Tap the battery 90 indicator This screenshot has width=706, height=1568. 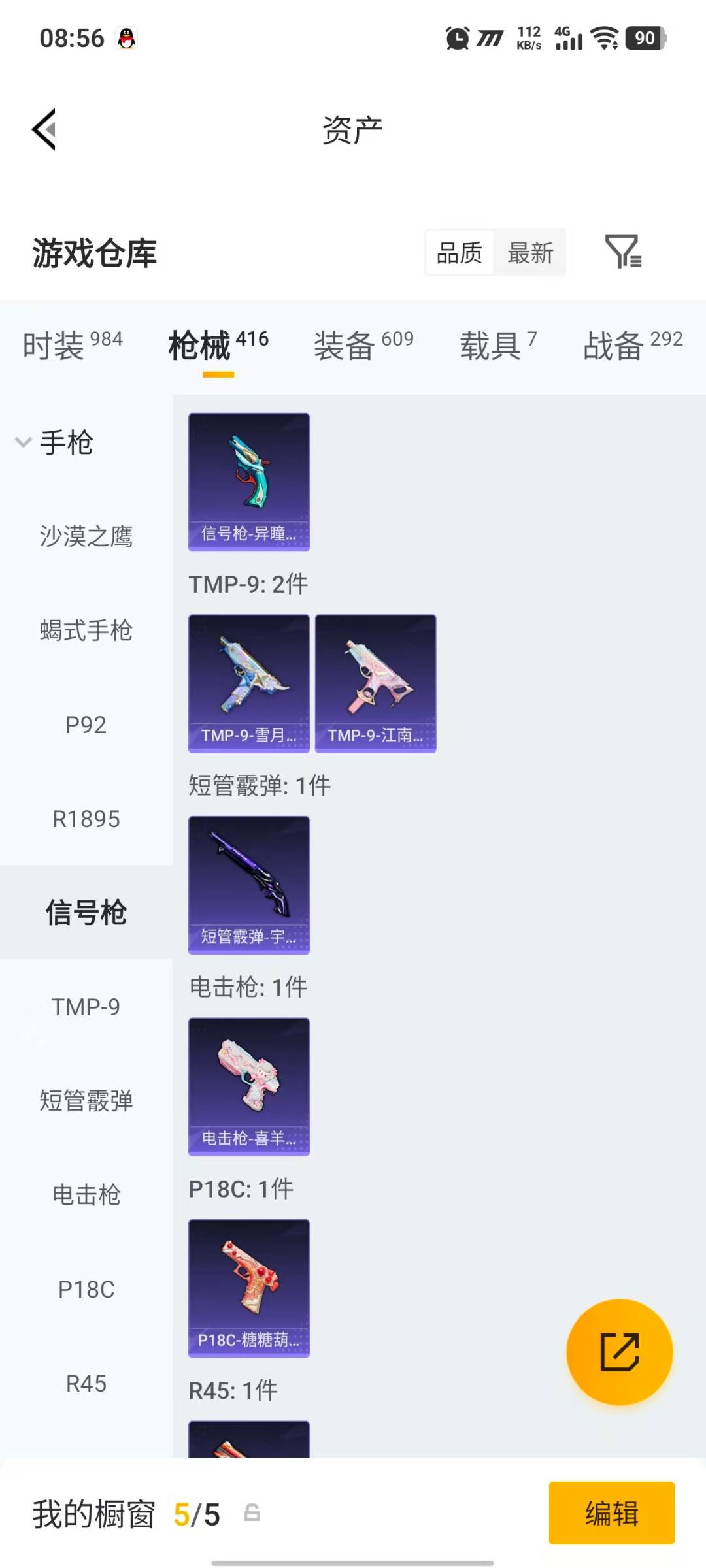[644, 39]
